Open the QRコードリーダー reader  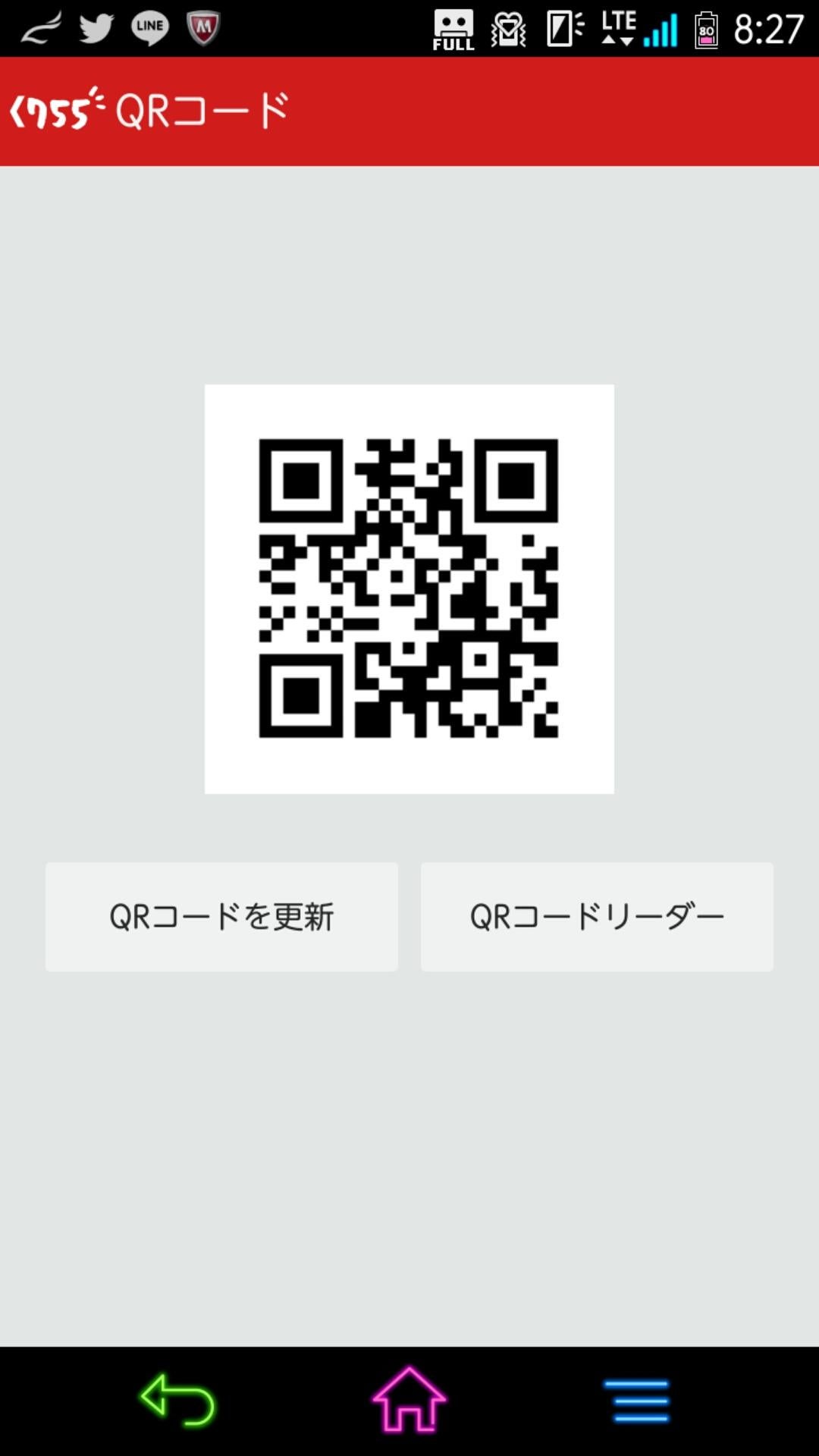596,915
